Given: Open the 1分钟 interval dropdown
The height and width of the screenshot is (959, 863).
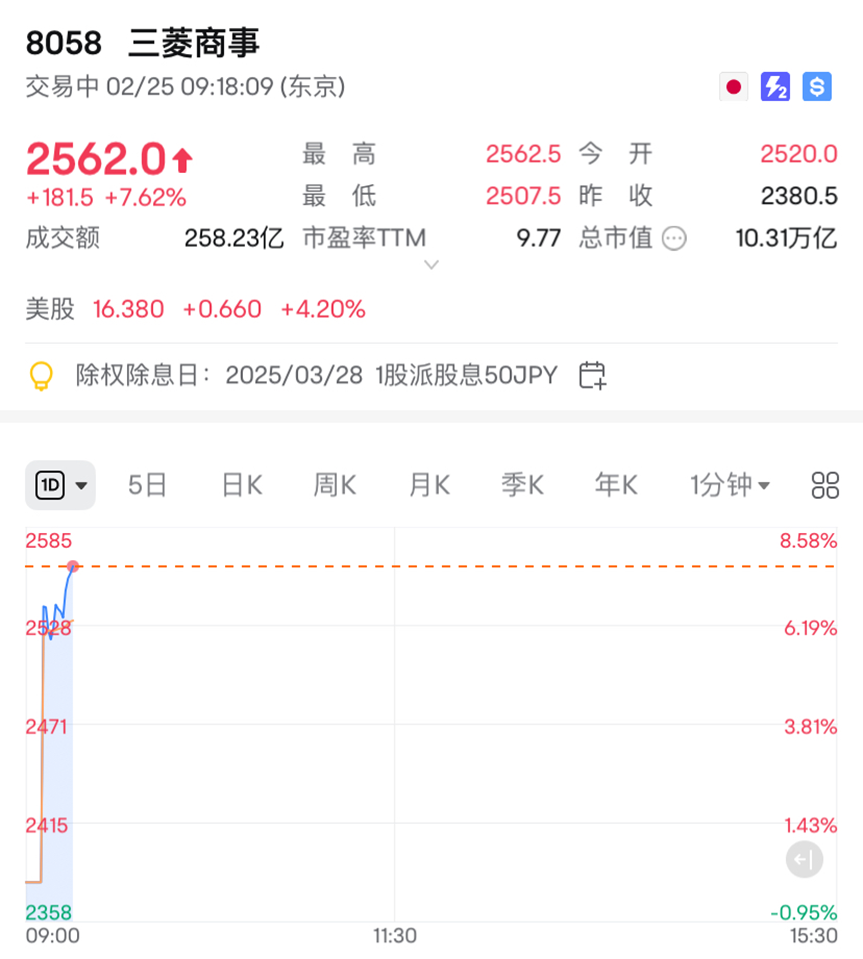Looking at the screenshot, I should coord(730,484).
